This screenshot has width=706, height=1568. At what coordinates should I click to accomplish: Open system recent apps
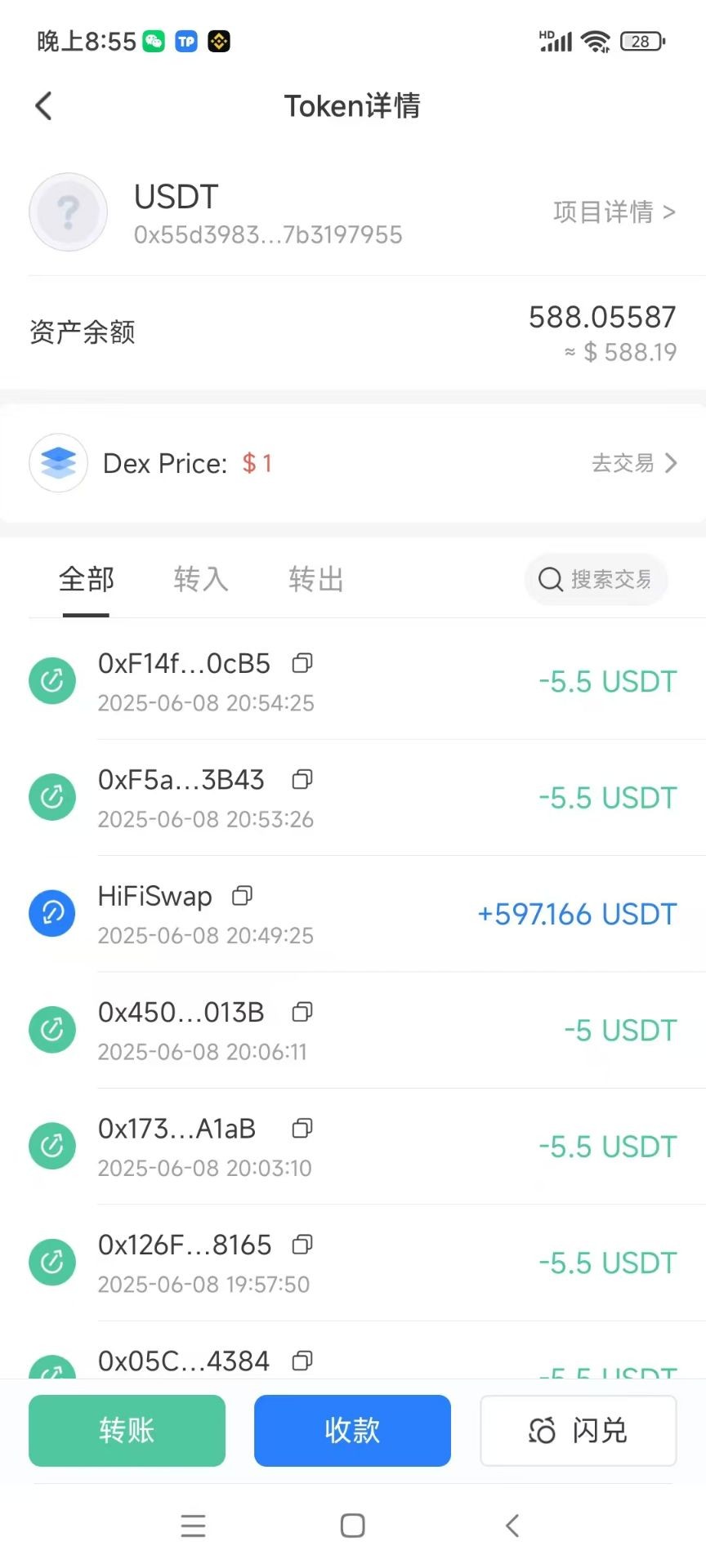point(193,1526)
